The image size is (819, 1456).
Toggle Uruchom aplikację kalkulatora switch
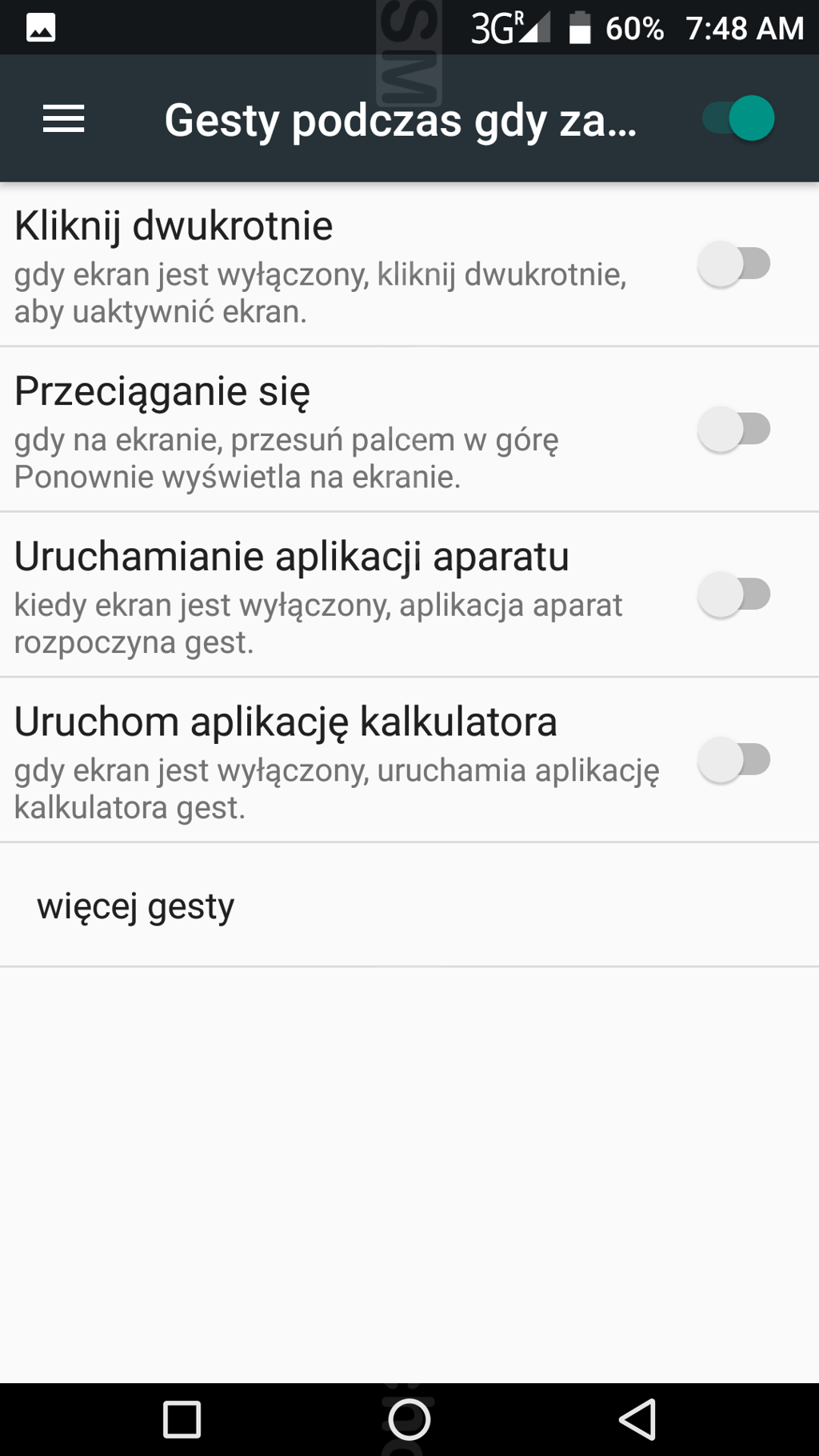(x=734, y=760)
